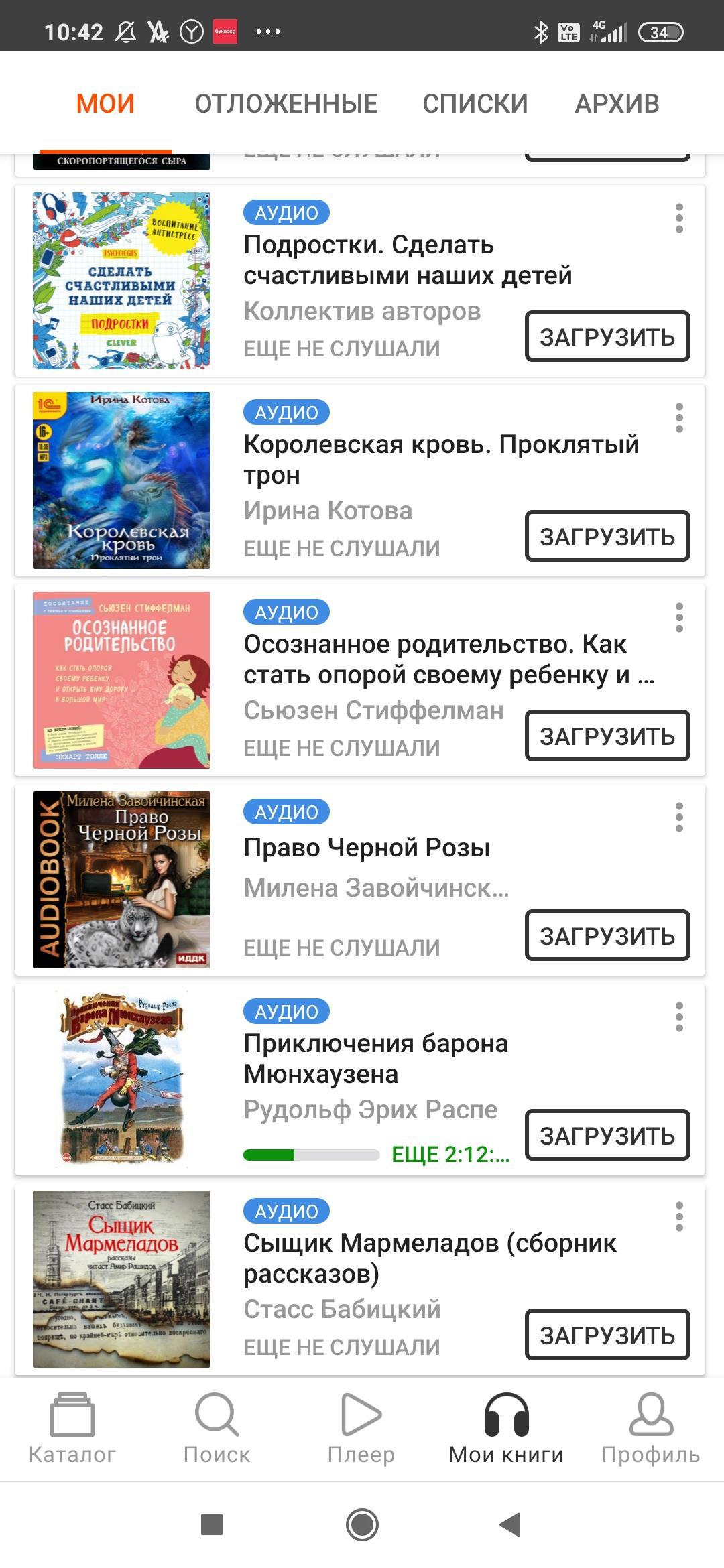The width and height of the screenshot is (724, 1568).
Task: Open three-dot menu for «Право Черной Розы»
Action: (x=679, y=817)
